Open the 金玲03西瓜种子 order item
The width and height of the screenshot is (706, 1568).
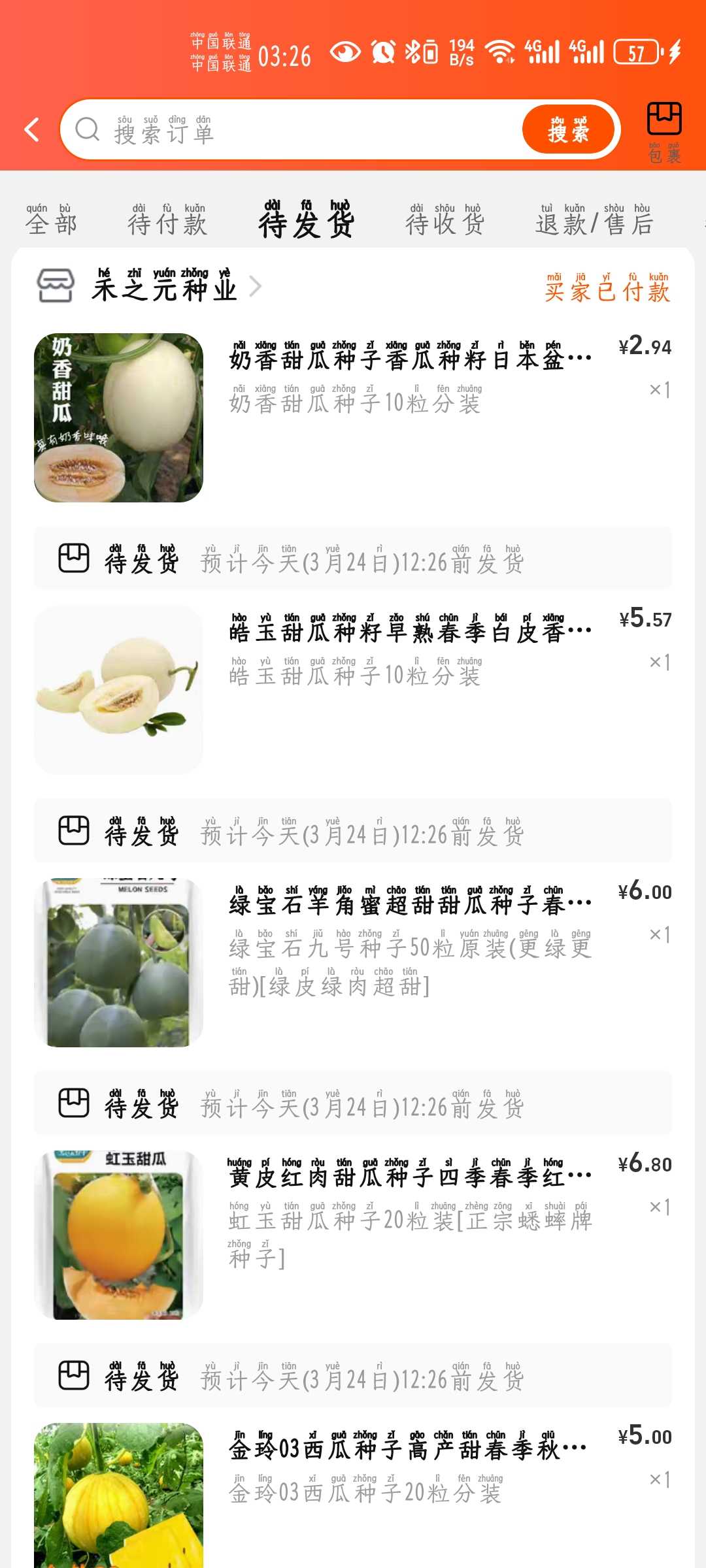tap(353, 1495)
